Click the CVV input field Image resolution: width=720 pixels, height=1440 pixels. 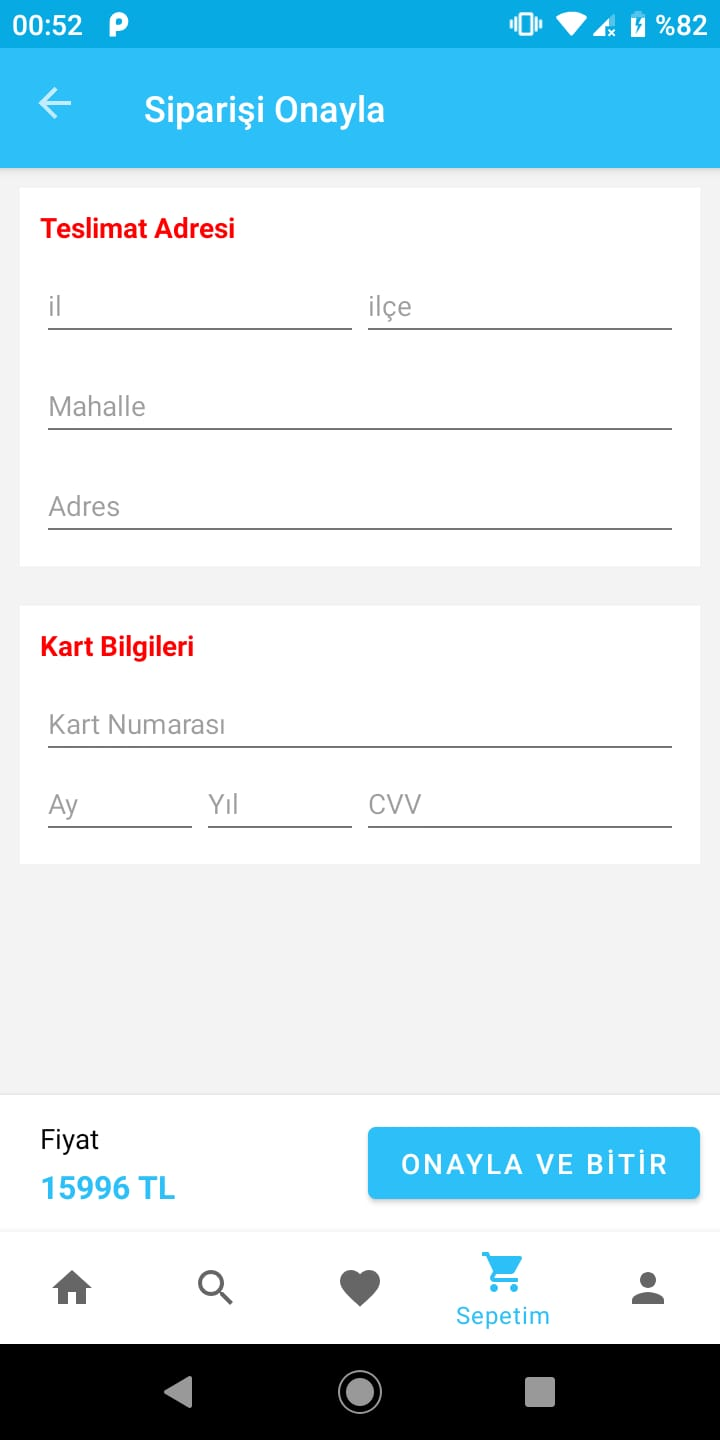point(518,804)
